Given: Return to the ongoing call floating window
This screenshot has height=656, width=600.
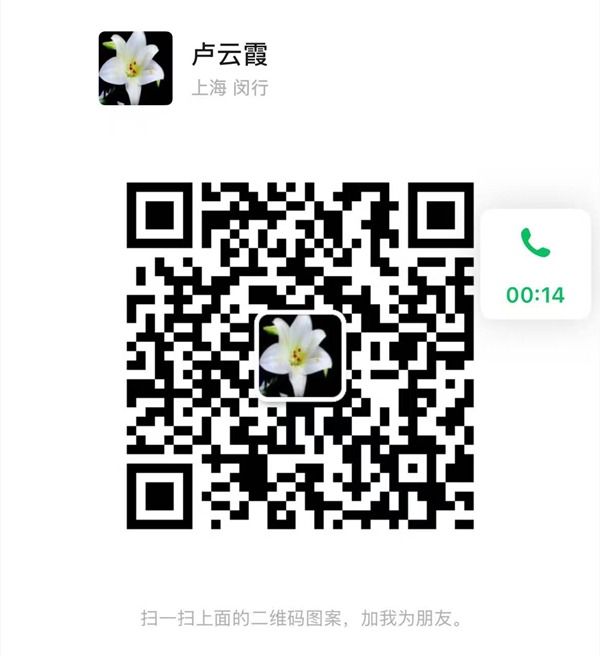Looking at the screenshot, I should coord(535,265).
